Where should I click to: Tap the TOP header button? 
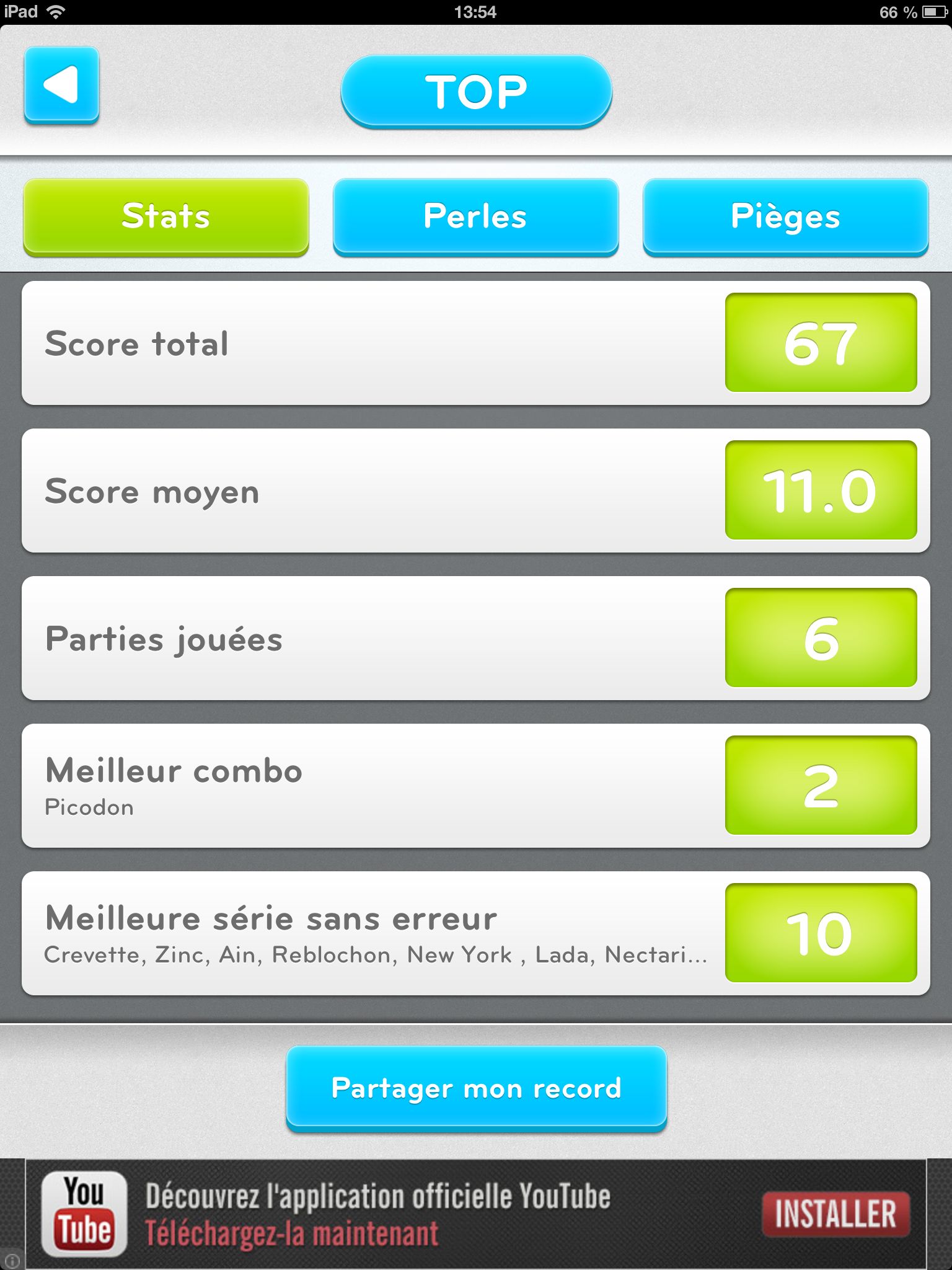click(476, 91)
